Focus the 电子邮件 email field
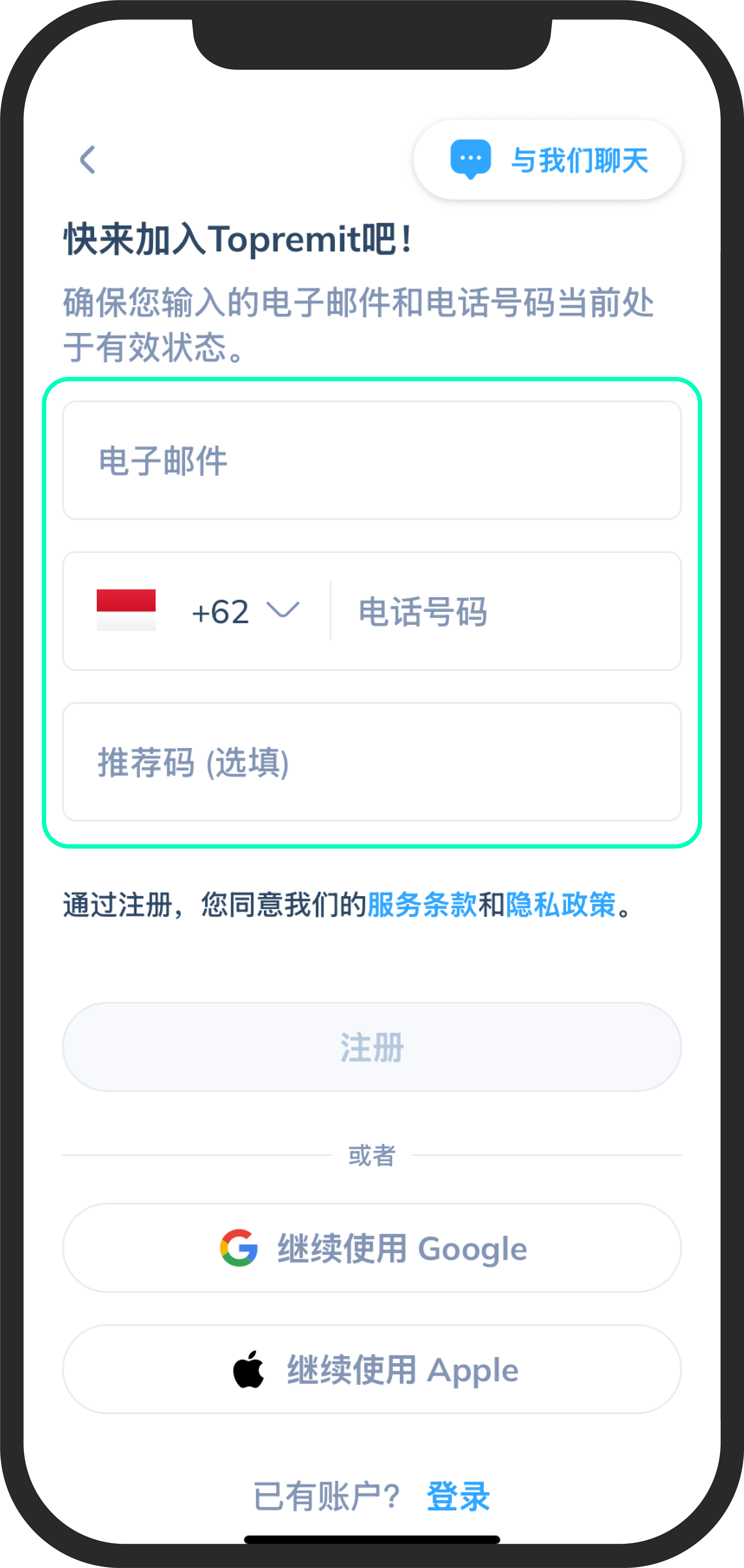Image resolution: width=744 pixels, height=1568 pixels. coord(372,460)
